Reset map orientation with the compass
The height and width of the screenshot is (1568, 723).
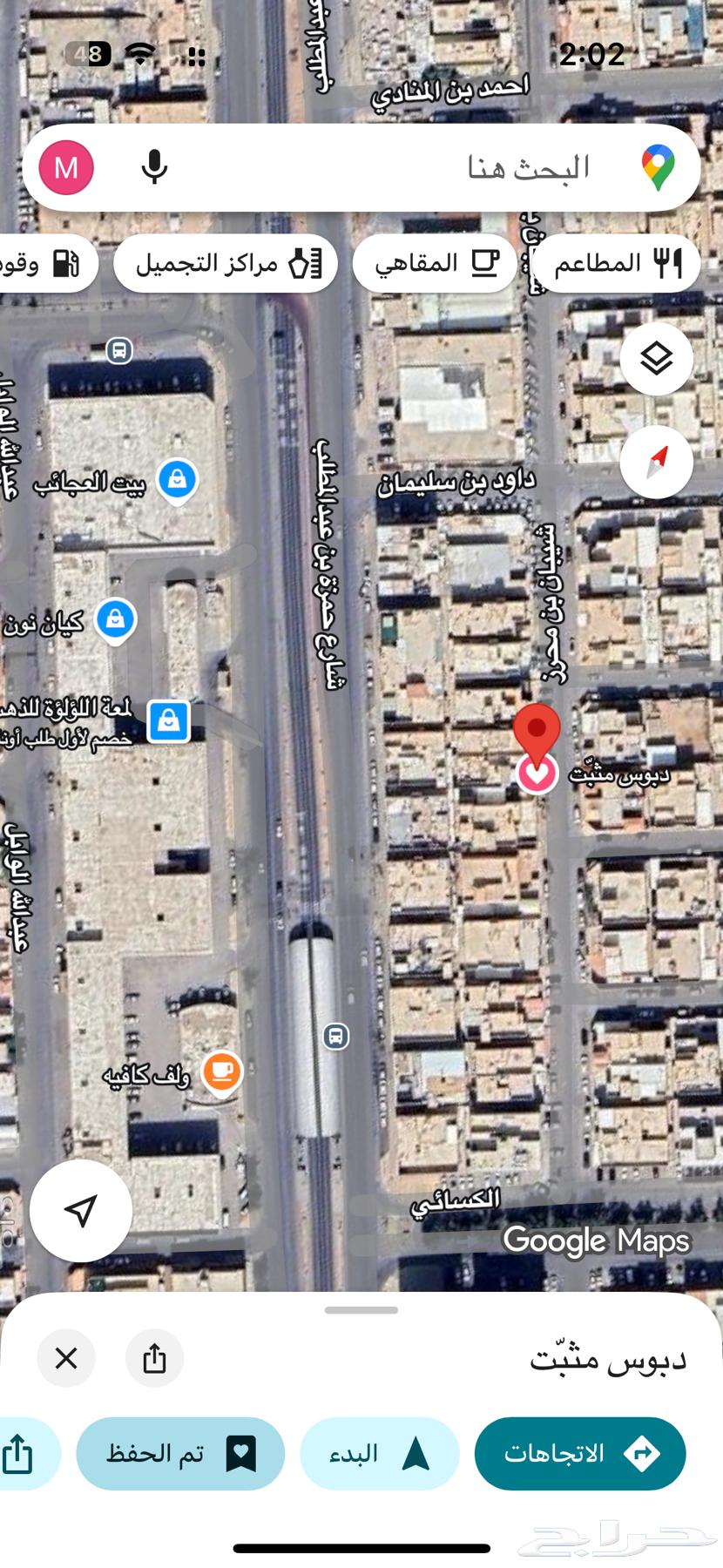pyautogui.click(x=656, y=462)
